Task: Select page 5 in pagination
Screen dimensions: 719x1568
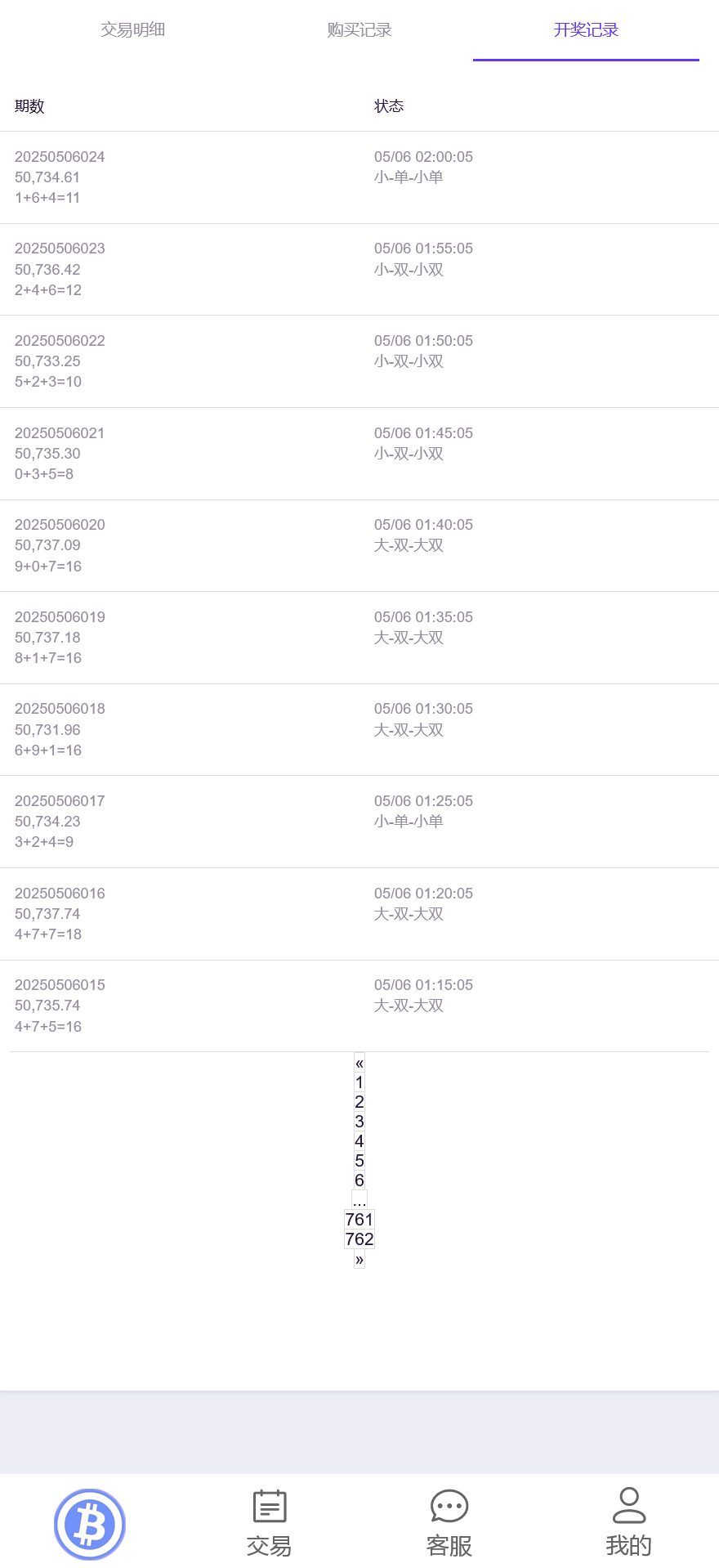Action: pos(359,1160)
